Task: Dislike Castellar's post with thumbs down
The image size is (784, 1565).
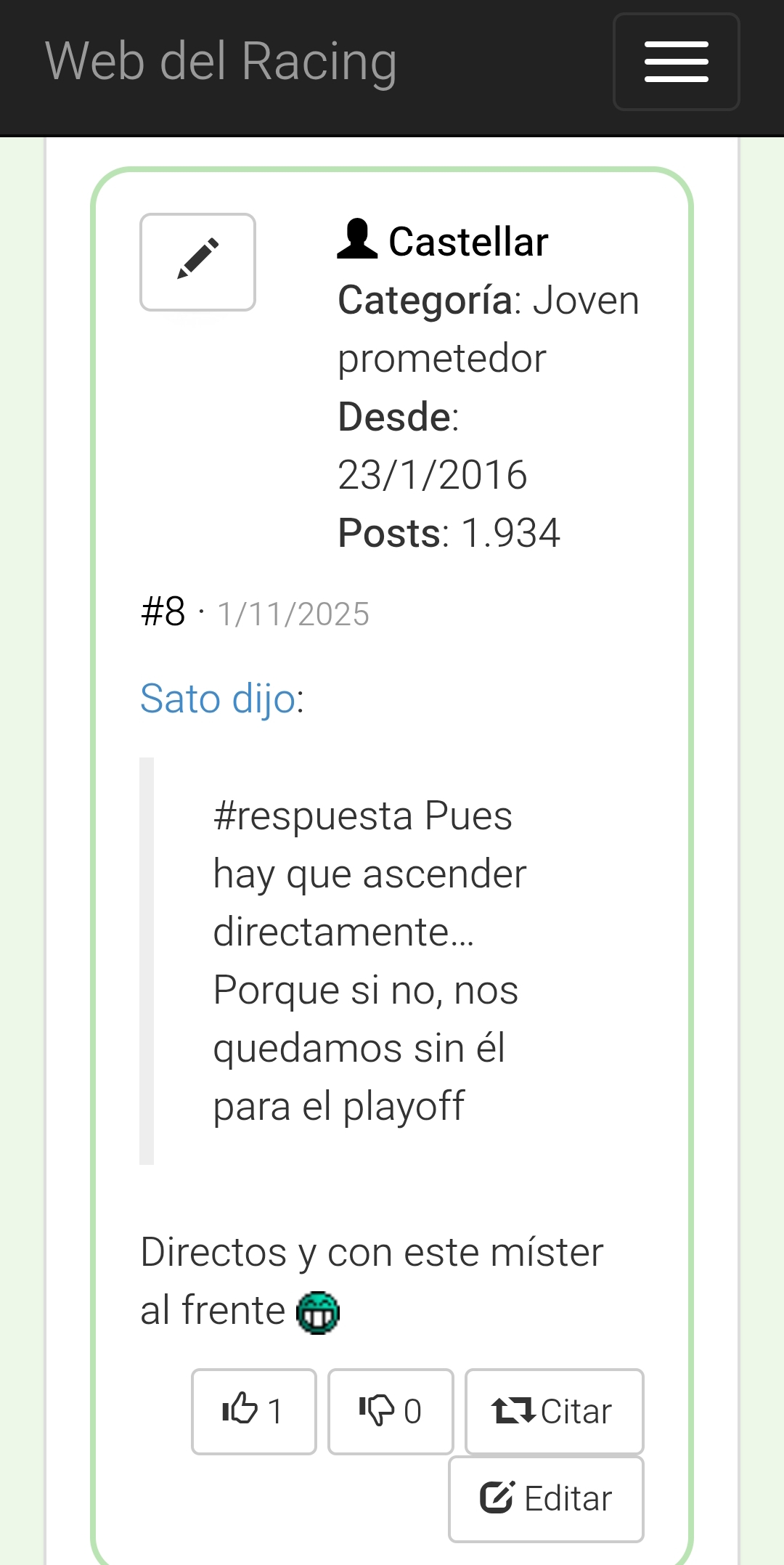Action: click(x=391, y=1411)
